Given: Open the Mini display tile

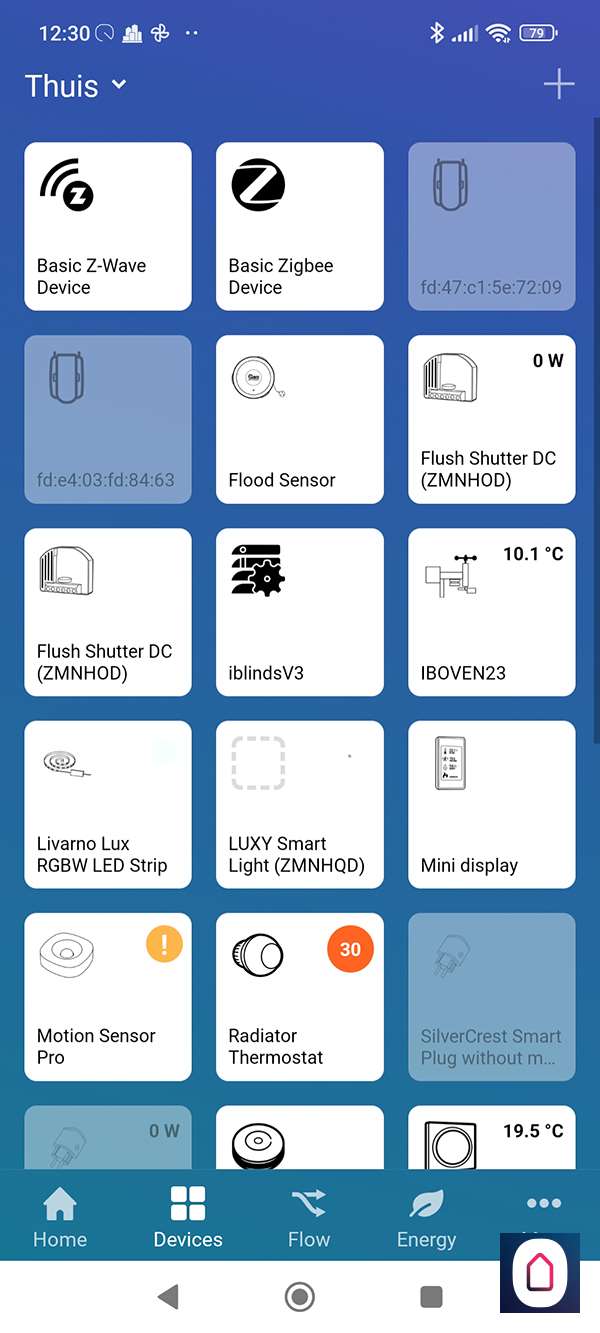Looking at the screenshot, I should click(x=492, y=804).
